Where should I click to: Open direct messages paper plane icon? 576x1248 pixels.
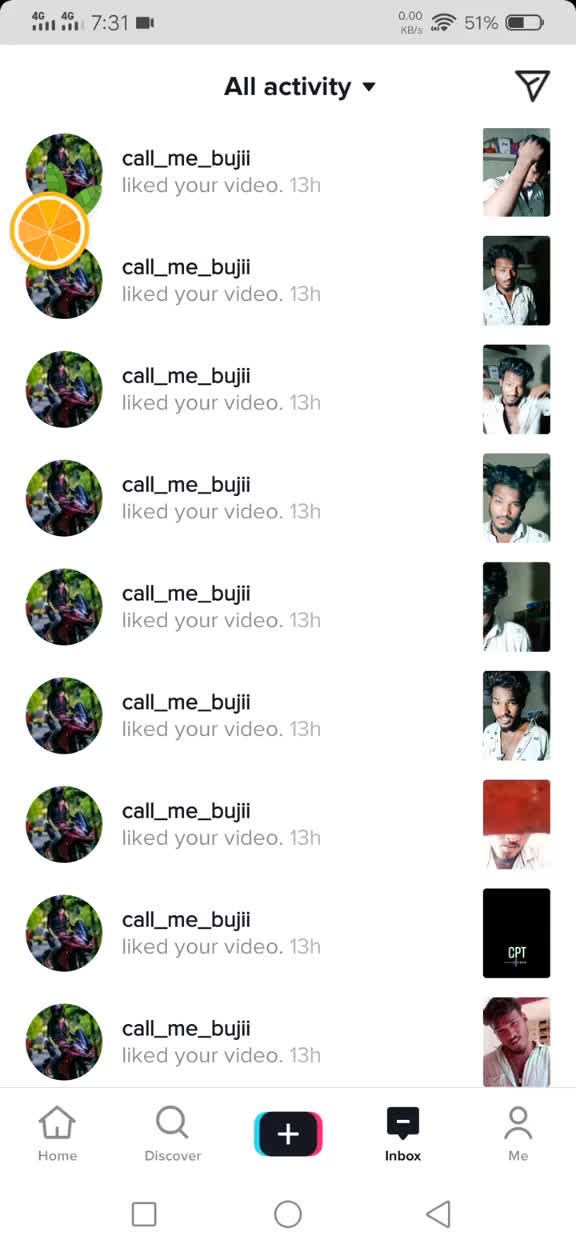[533, 86]
